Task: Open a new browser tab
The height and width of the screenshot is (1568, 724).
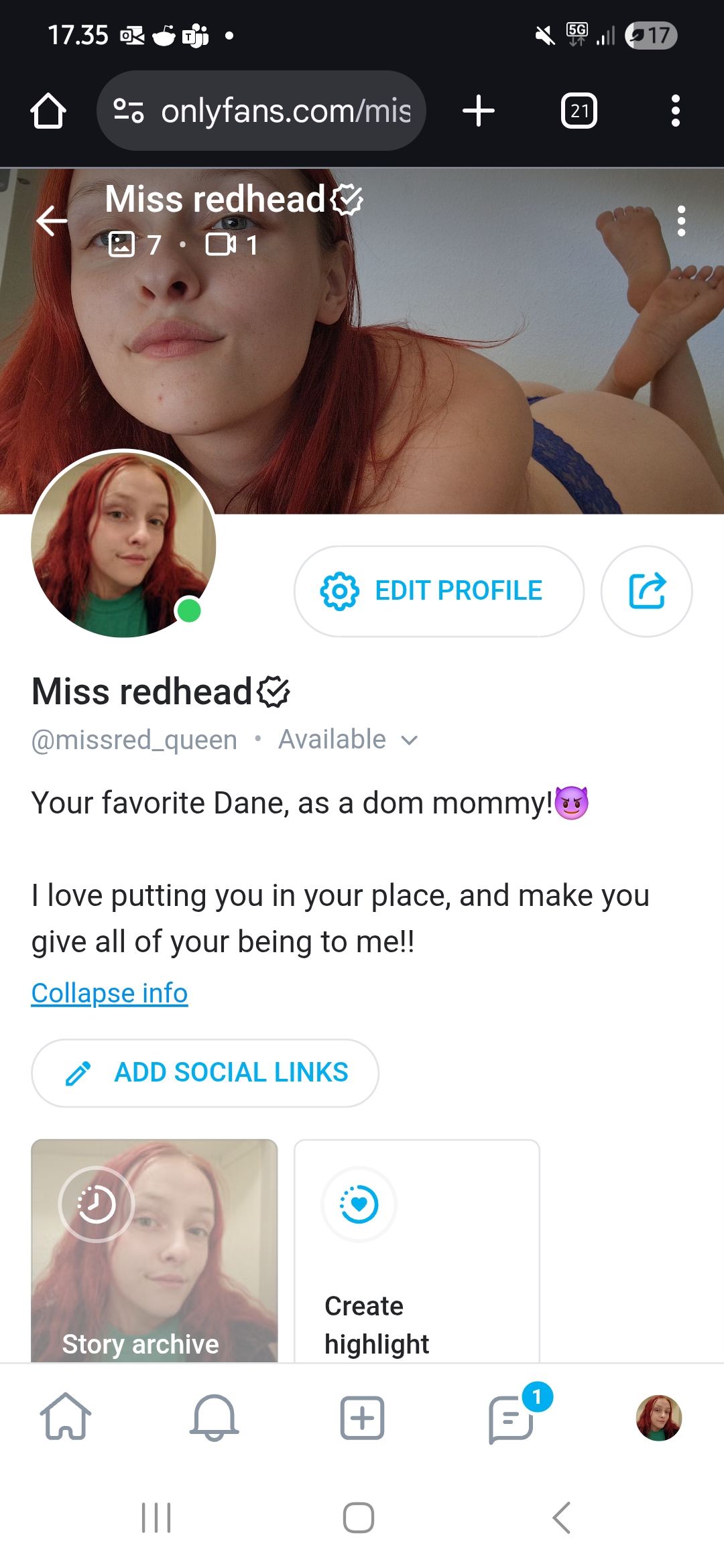Action: [x=479, y=111]
